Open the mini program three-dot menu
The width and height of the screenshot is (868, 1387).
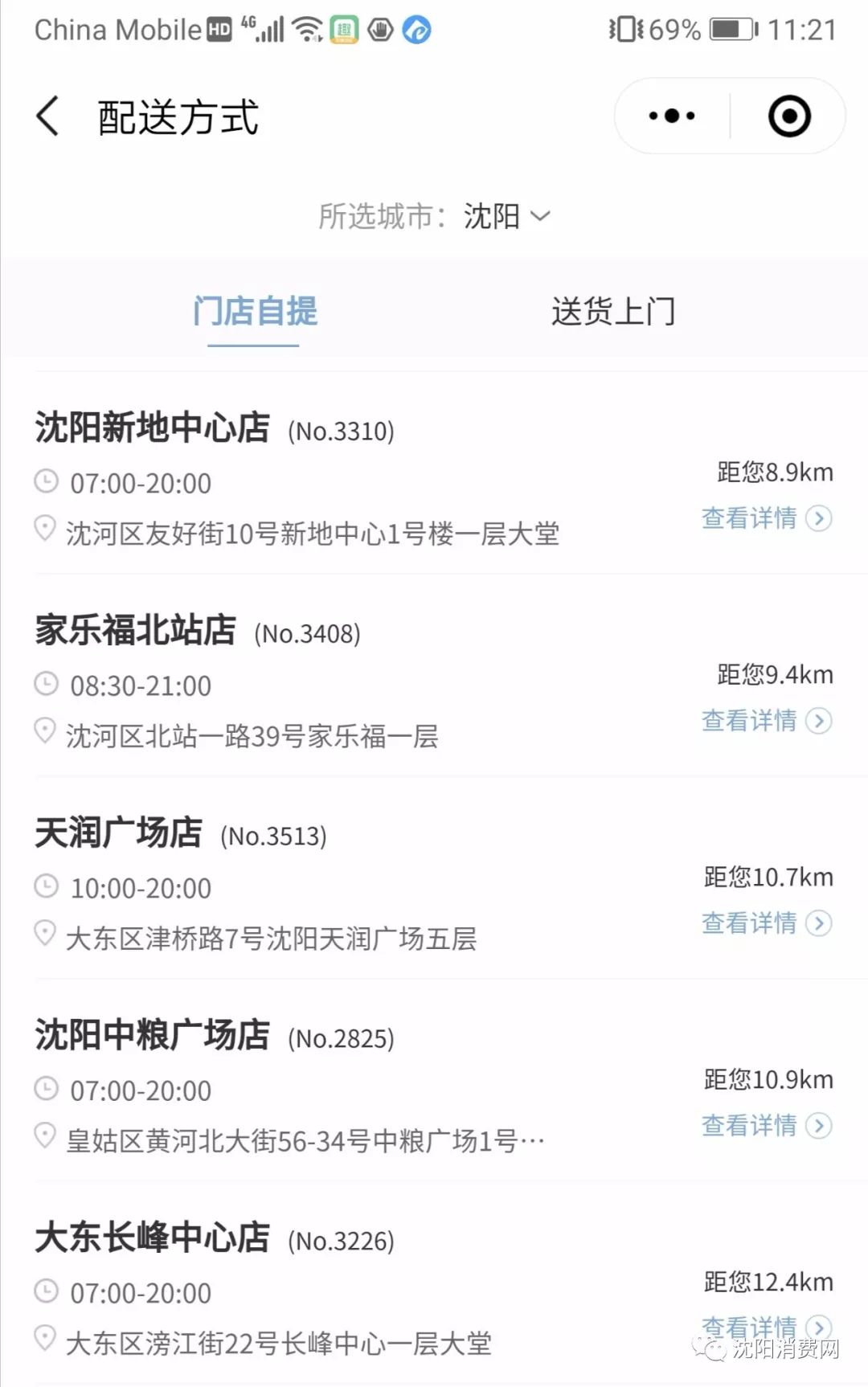pyautogui.click(x=672, y=117)
